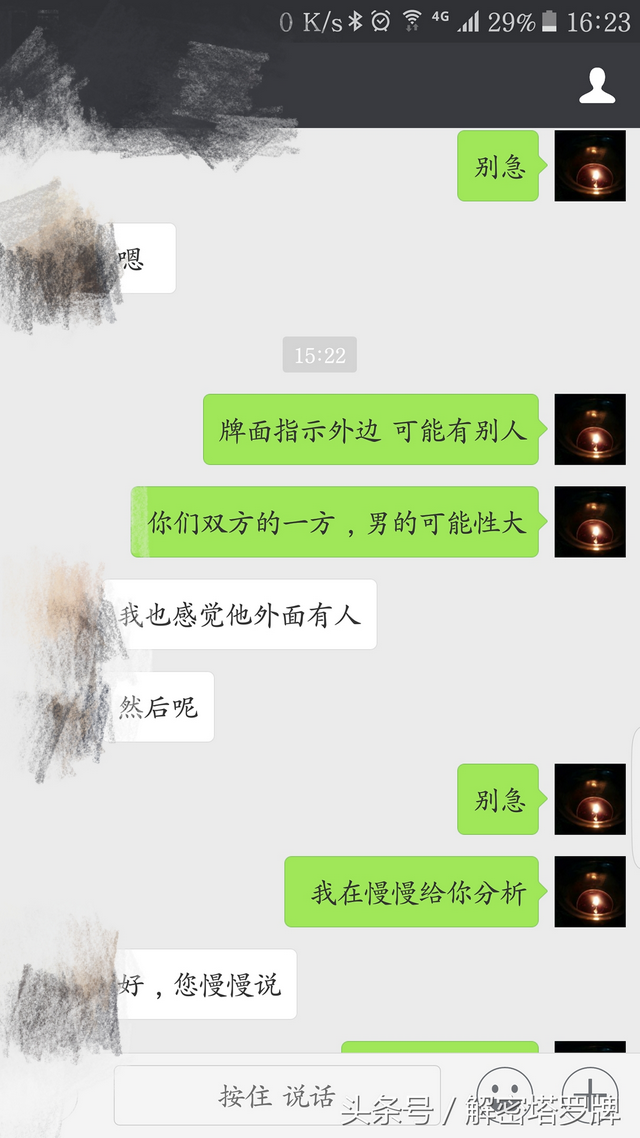
Task: Open sender avatar beside 牌面指示外边 message
Action: coord(590,429)
